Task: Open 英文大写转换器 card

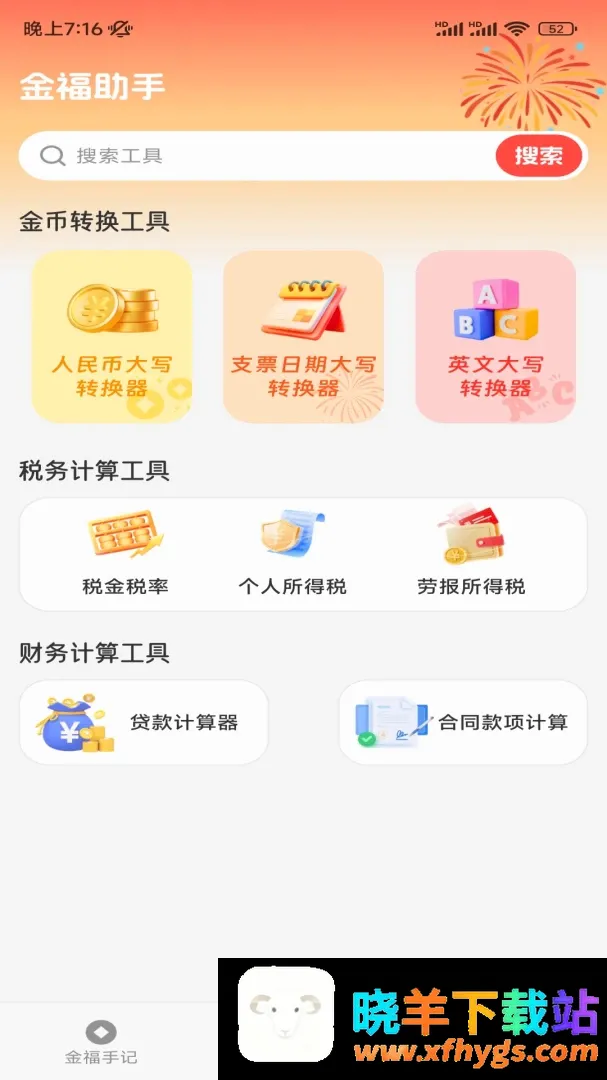Action: coord(495,336)
